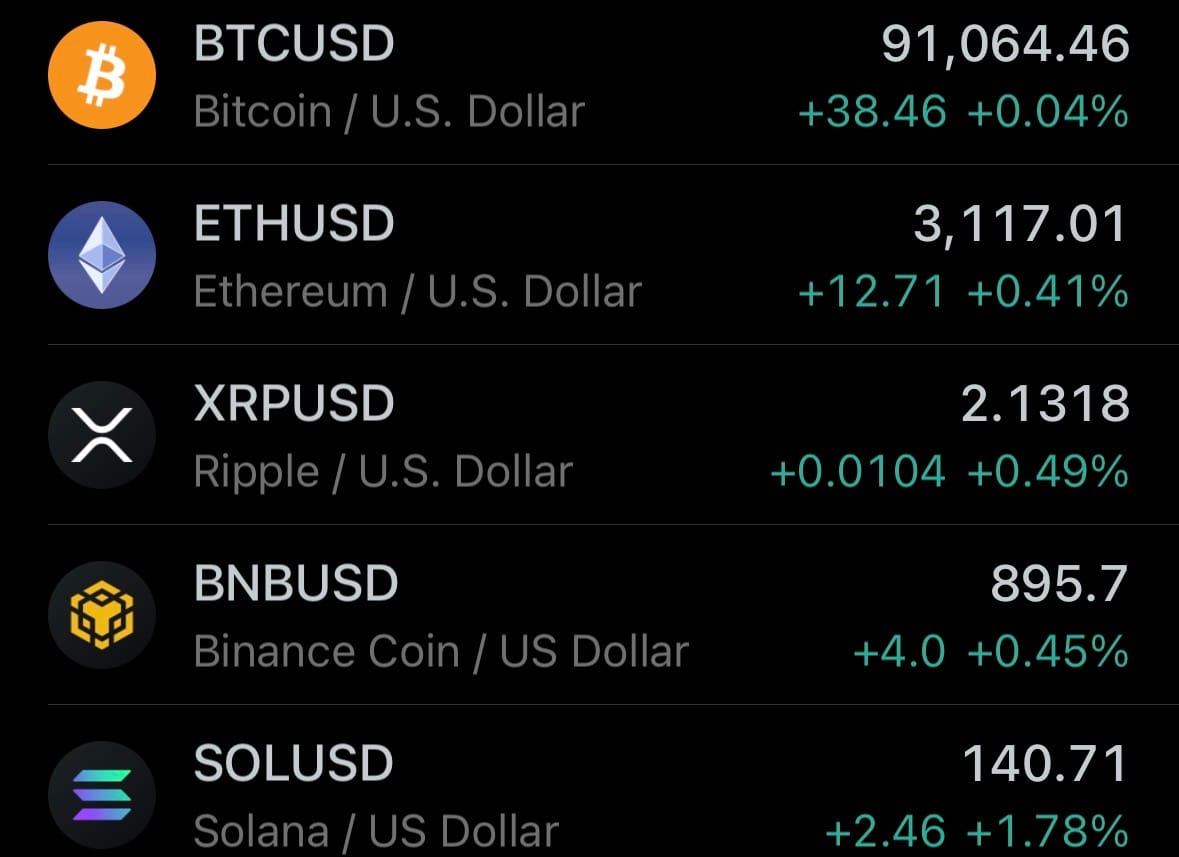Tap the SOLUSD Solana row
The image size is (1179, 857).
[589, 796]
